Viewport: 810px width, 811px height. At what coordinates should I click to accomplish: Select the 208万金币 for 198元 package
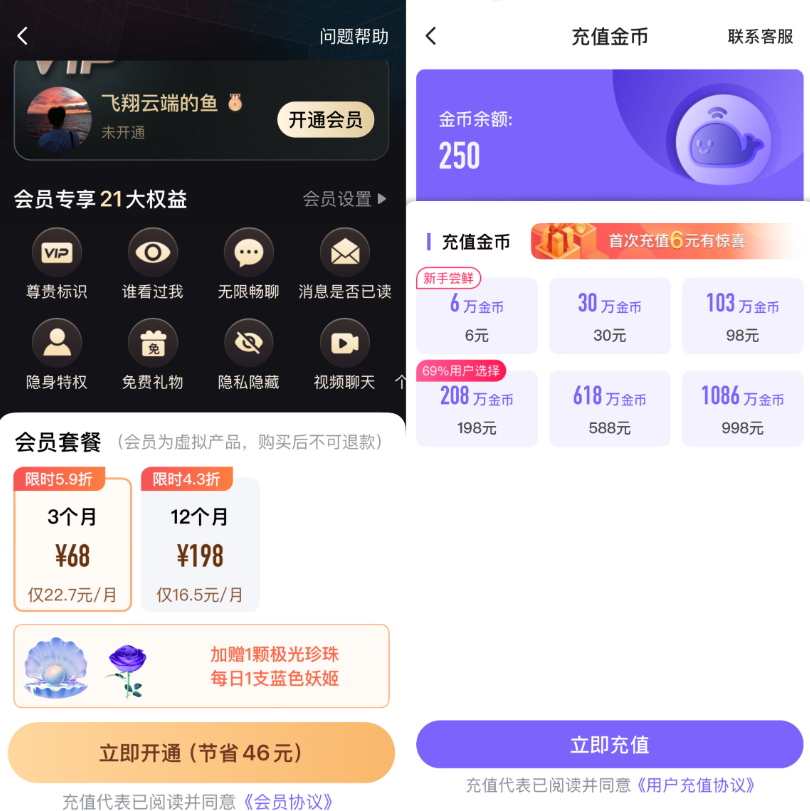477,409
